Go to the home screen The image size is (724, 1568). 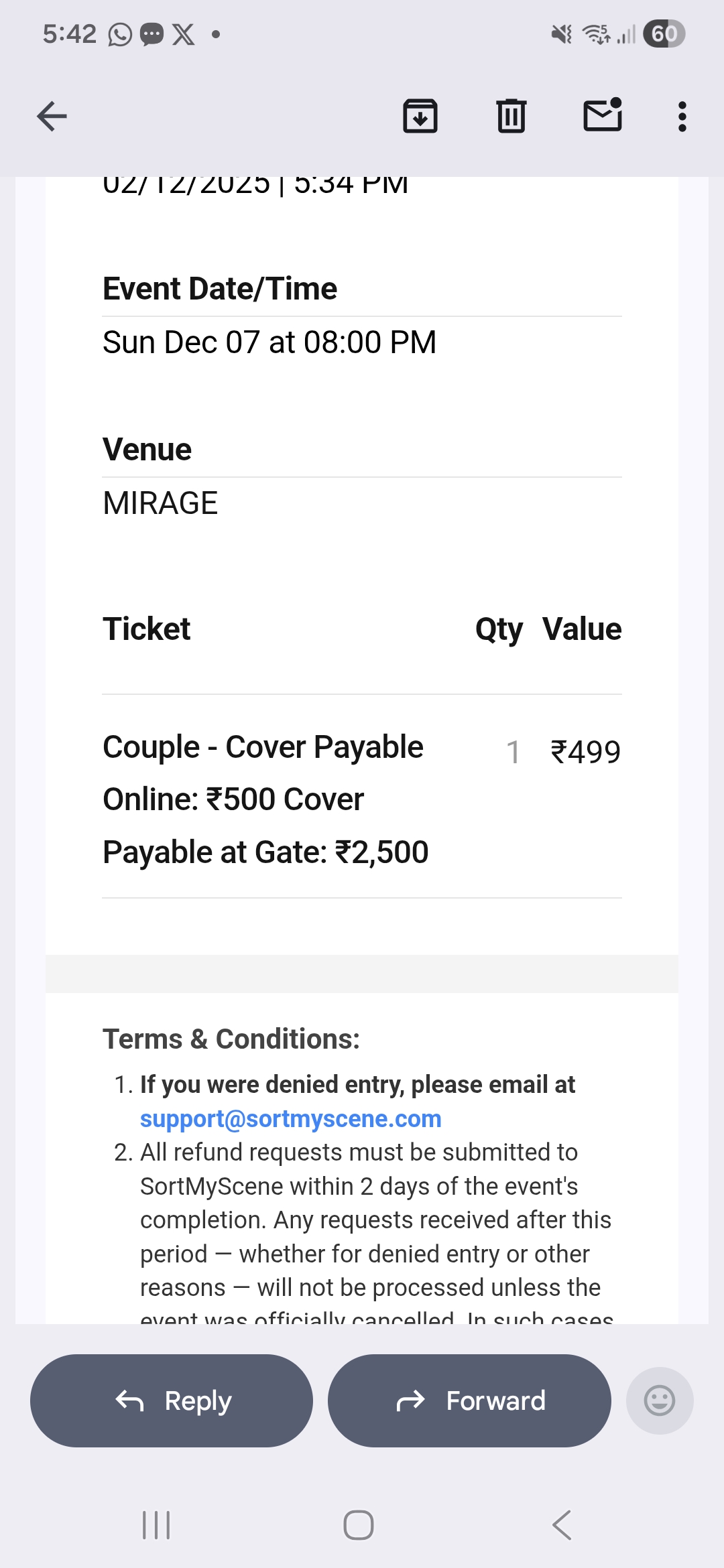[x=359, y=1525]
